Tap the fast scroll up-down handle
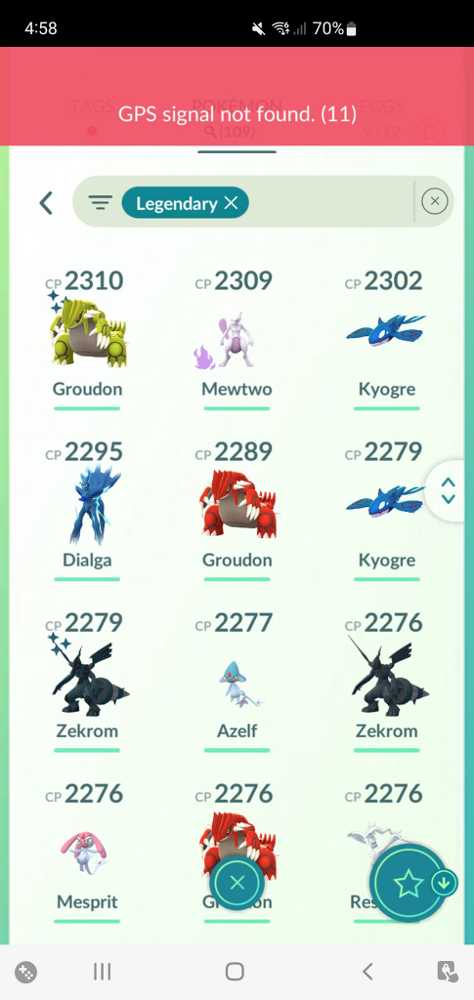This screenshot has width=474, height=1000. tap(448, 490)
